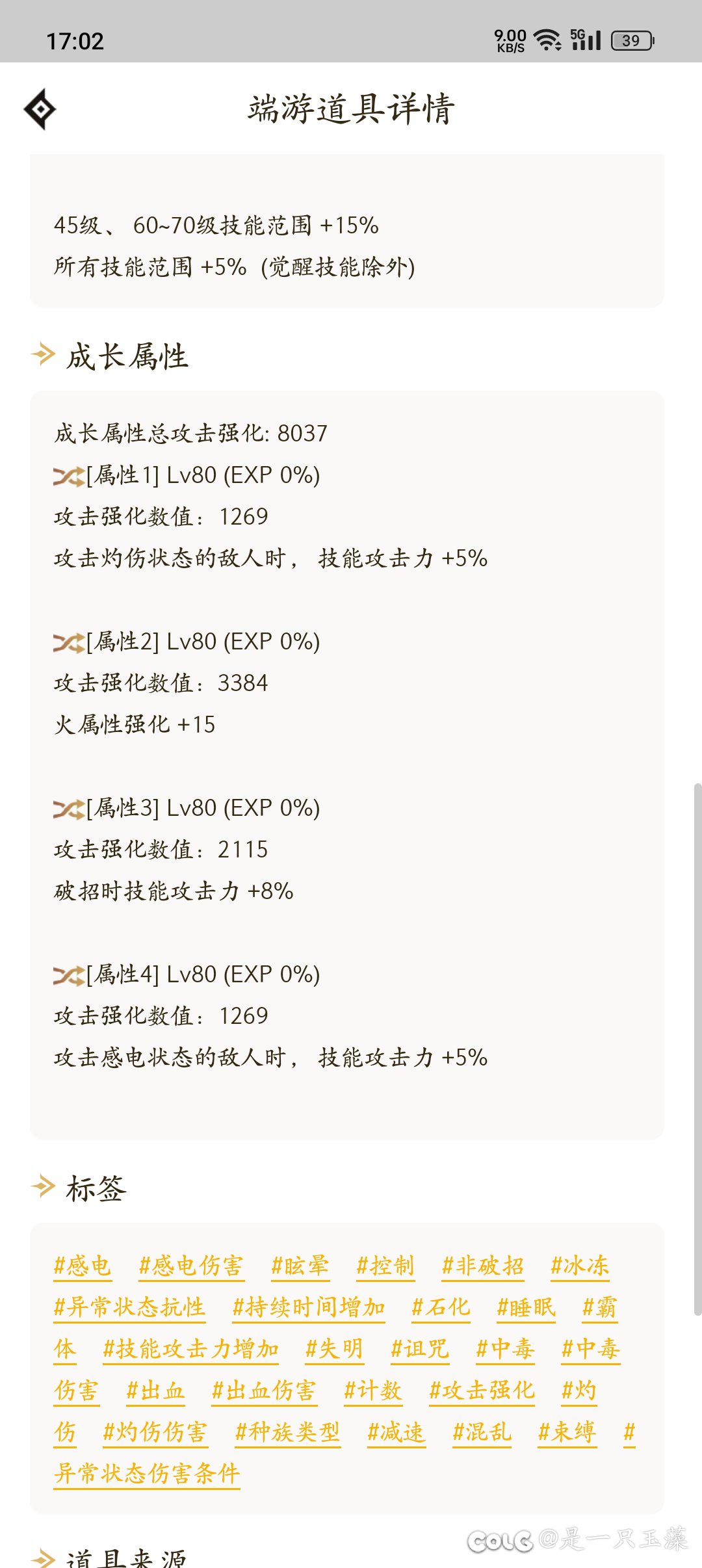702x1568 pixels.
Task: Open the #控制 tag
Action: point(385,1266)
